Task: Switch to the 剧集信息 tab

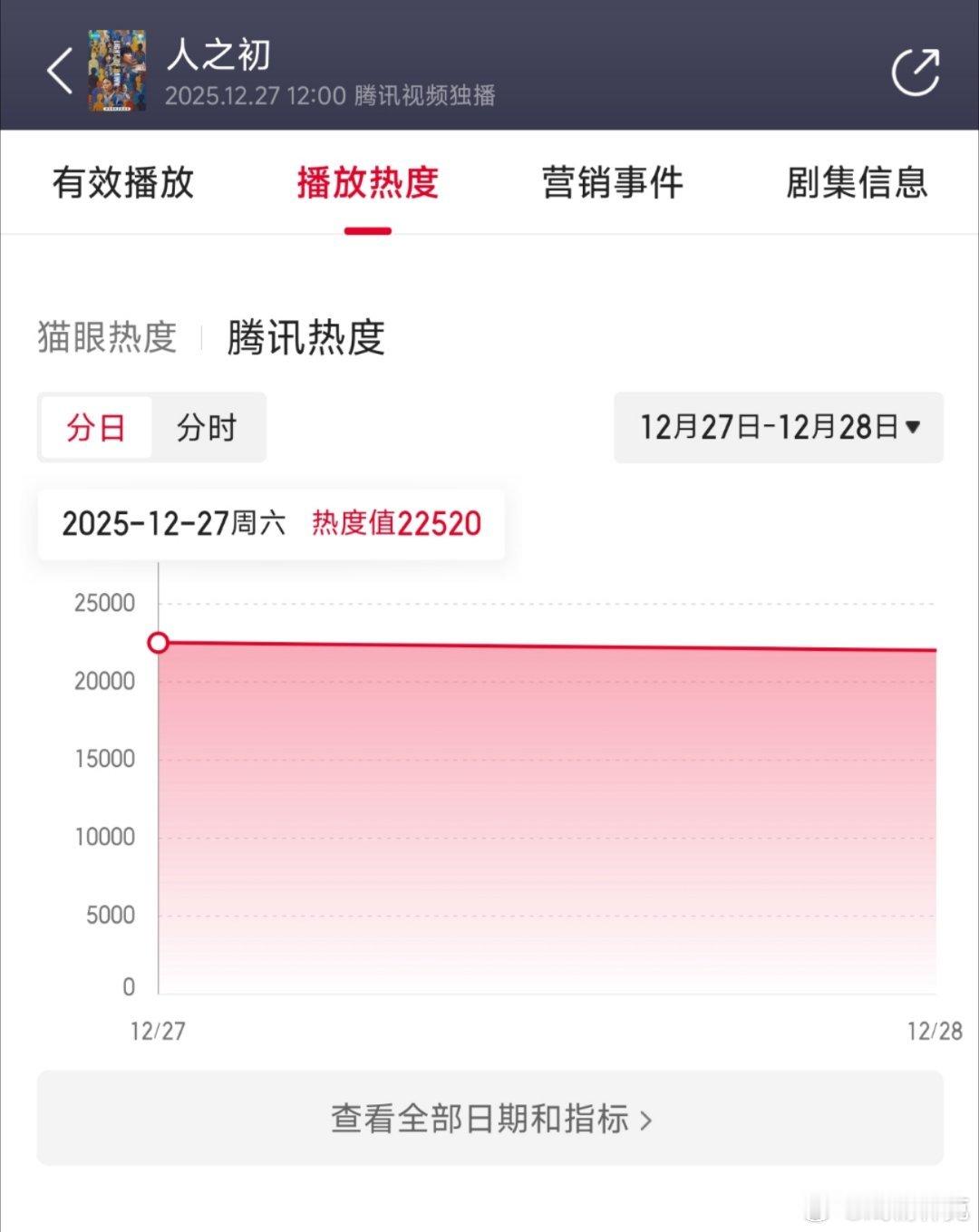Action: (858, 183)
